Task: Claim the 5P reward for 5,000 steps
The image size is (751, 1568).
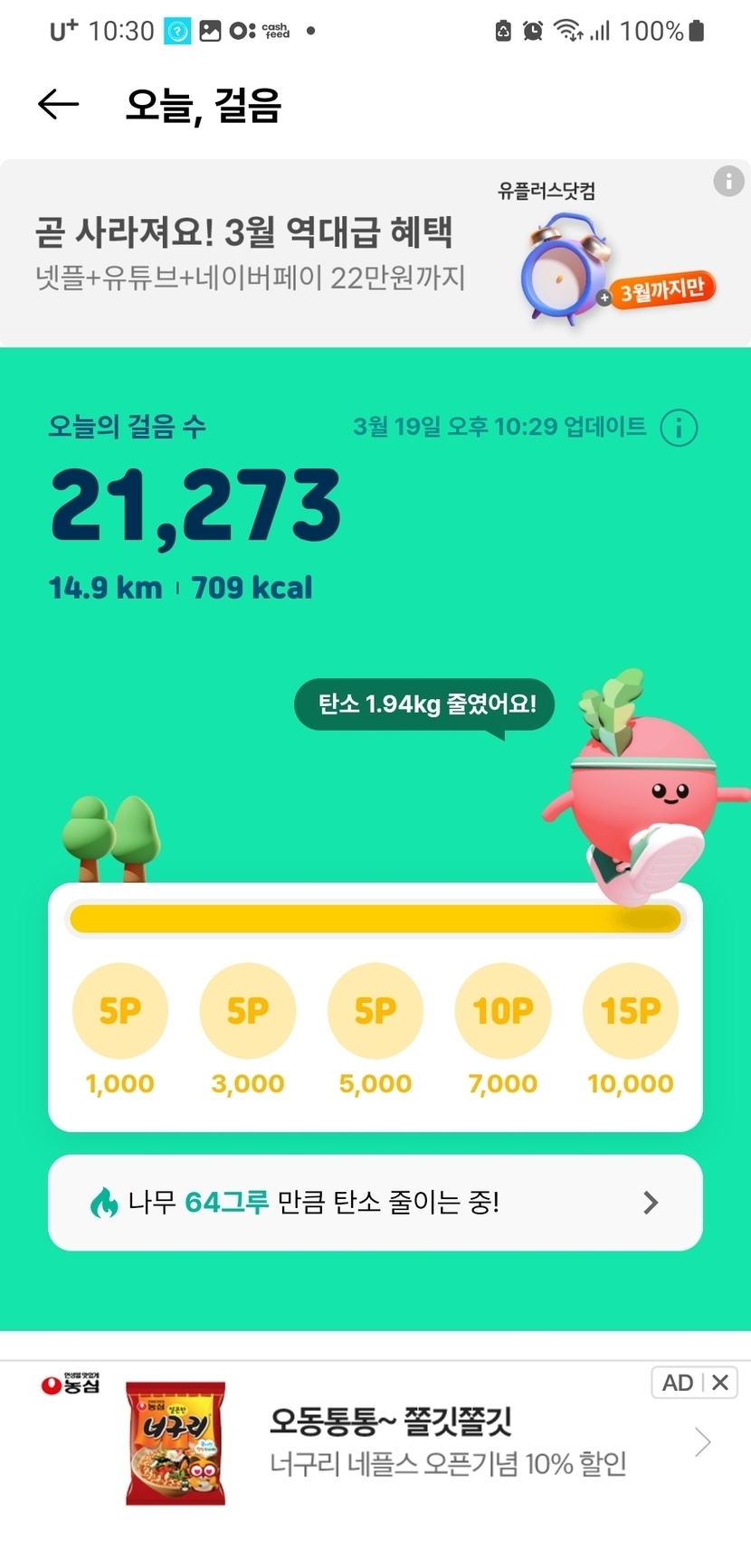Action: pos(375,1011)
